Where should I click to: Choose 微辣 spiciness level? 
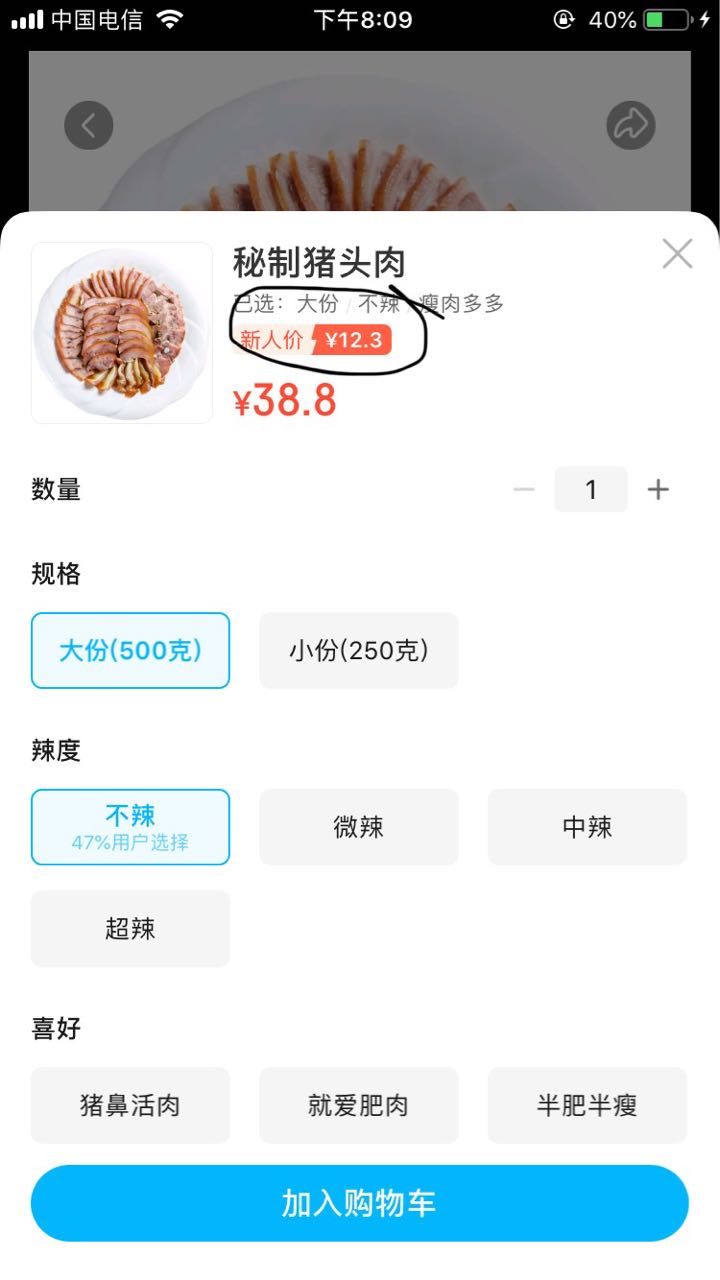(359, 827)
